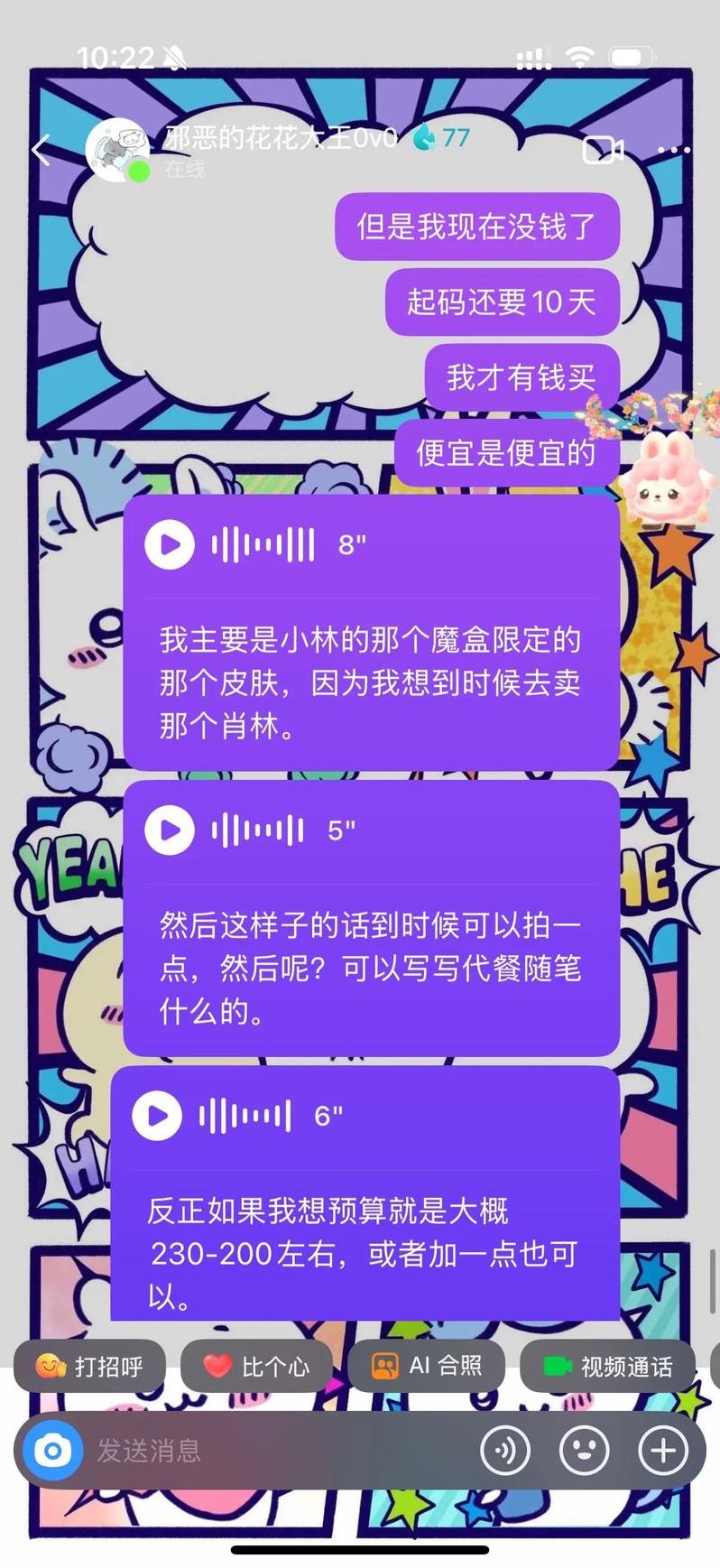720x1568 pixels.
Task: Tap the voice input icon next to emoji
Action: (506, 1450)
